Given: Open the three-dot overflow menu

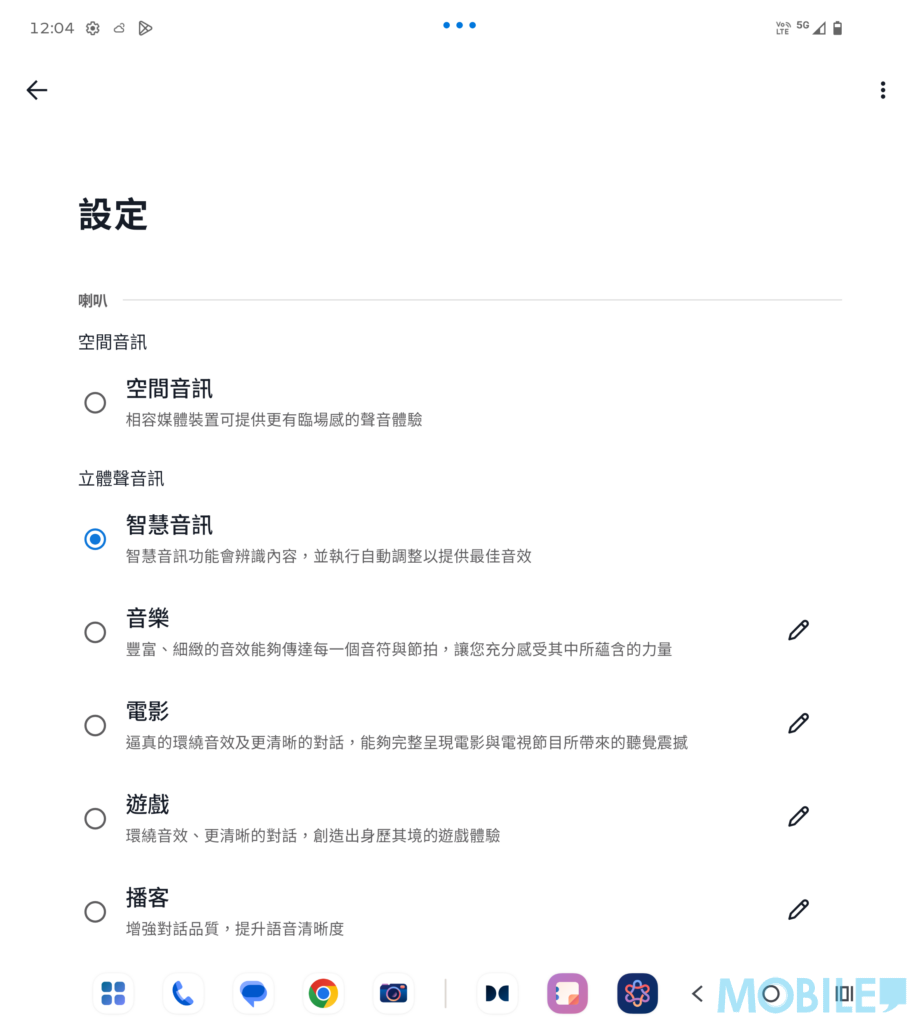Looking at the screenshot, I should pos(883,90).
